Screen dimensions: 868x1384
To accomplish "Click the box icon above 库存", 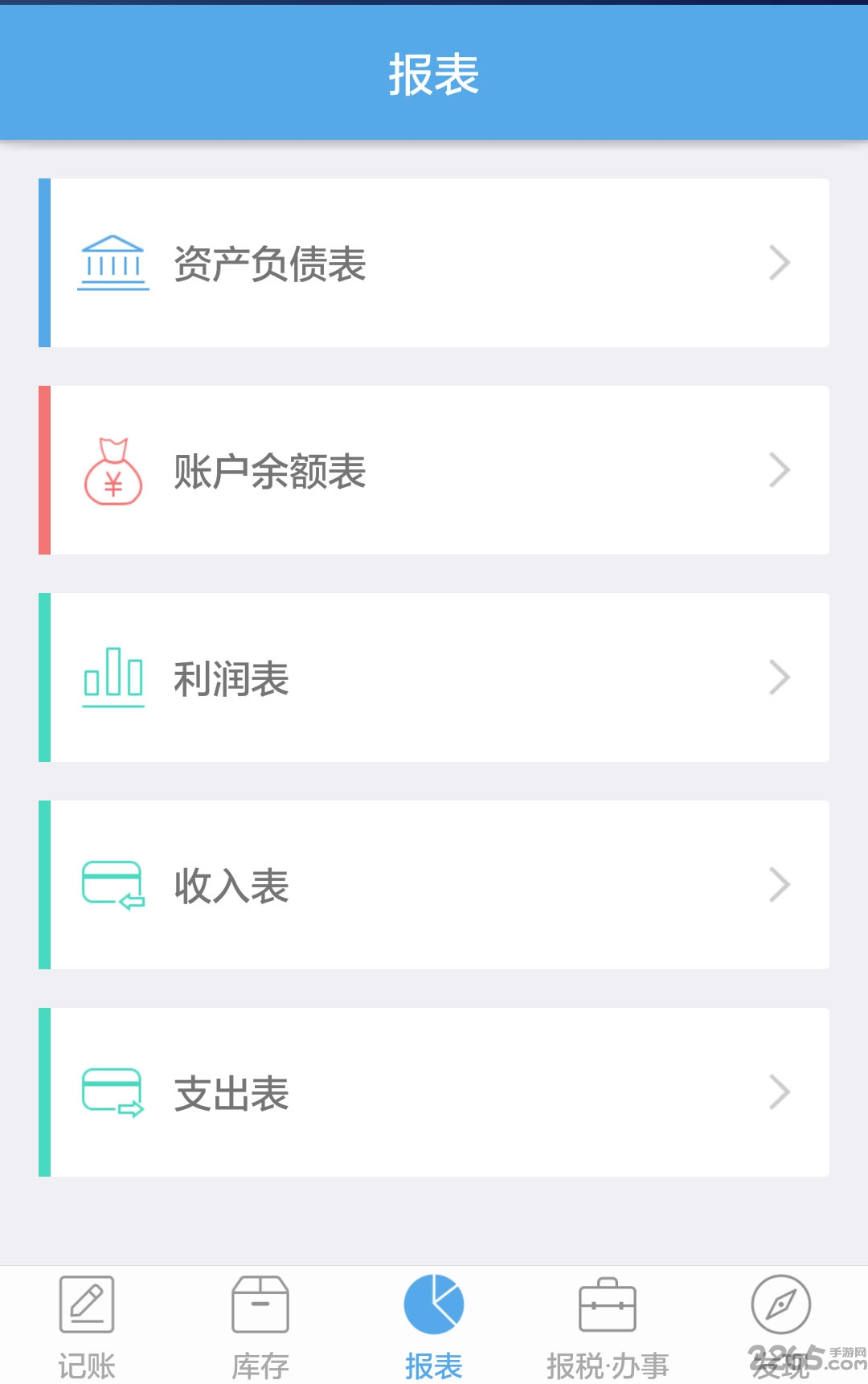I will click(x=260, y=1306).
